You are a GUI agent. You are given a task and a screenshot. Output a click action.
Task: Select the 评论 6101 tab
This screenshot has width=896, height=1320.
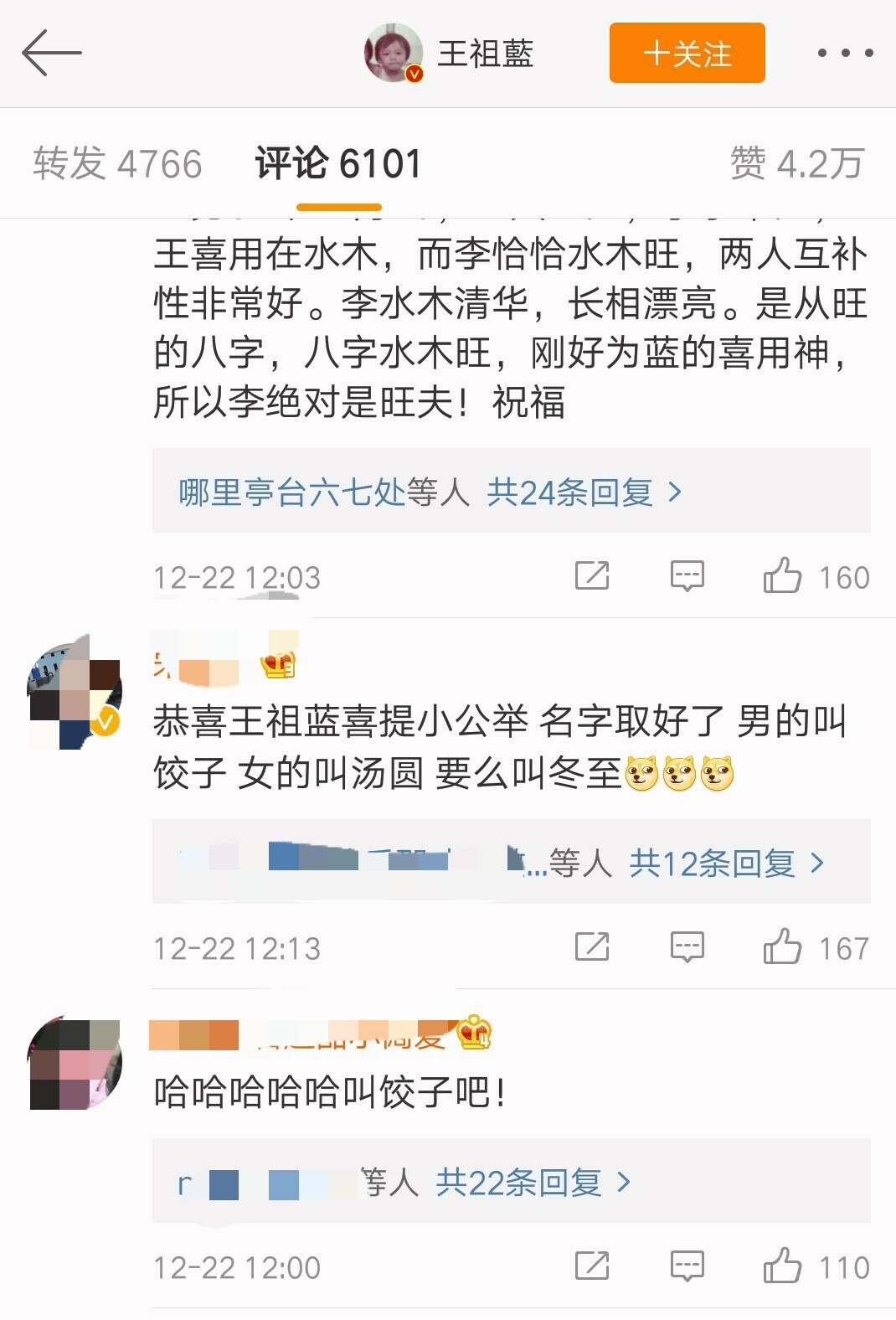(x=338, y=163)
